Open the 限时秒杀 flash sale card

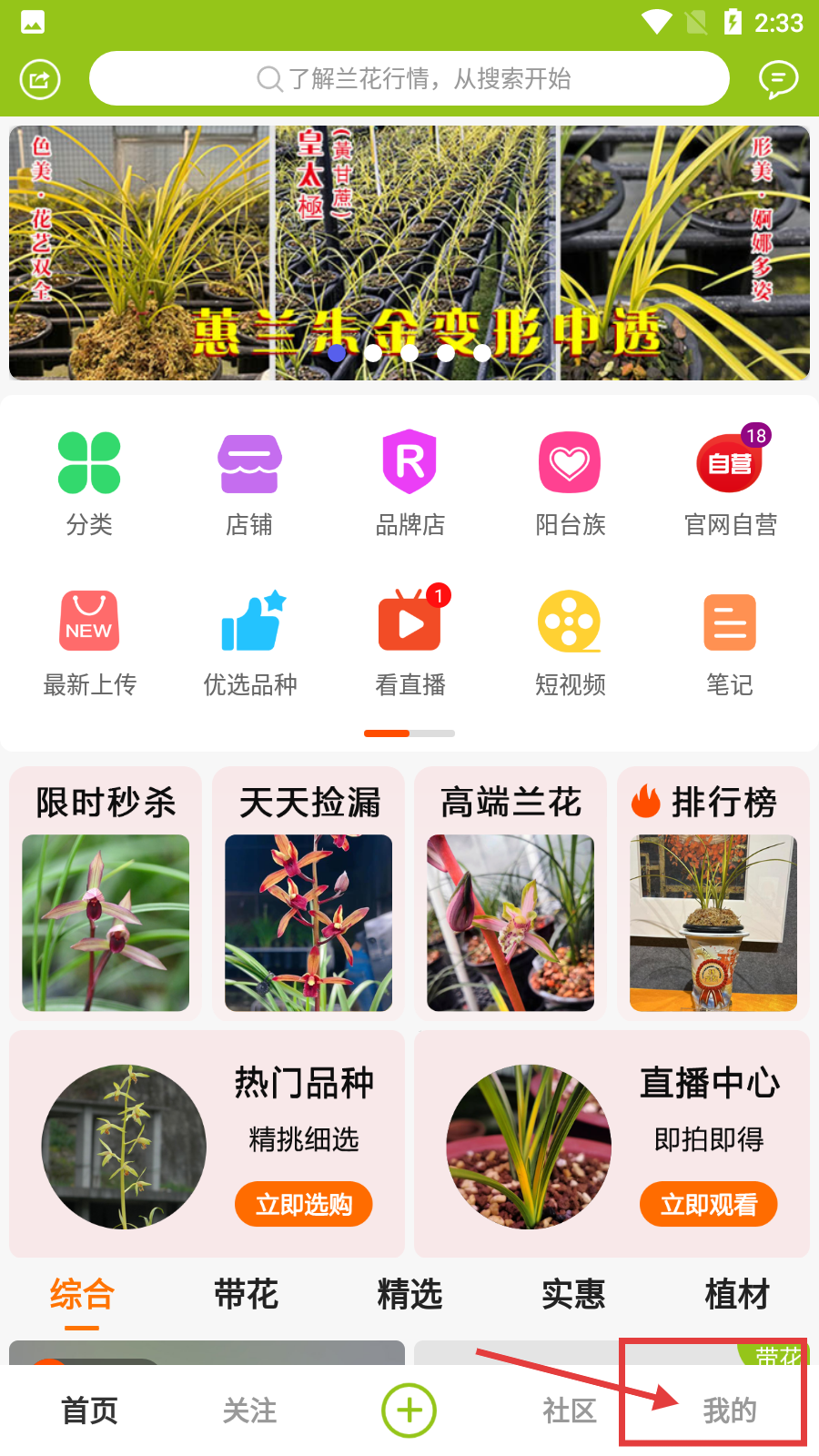[x=106, y=894]
